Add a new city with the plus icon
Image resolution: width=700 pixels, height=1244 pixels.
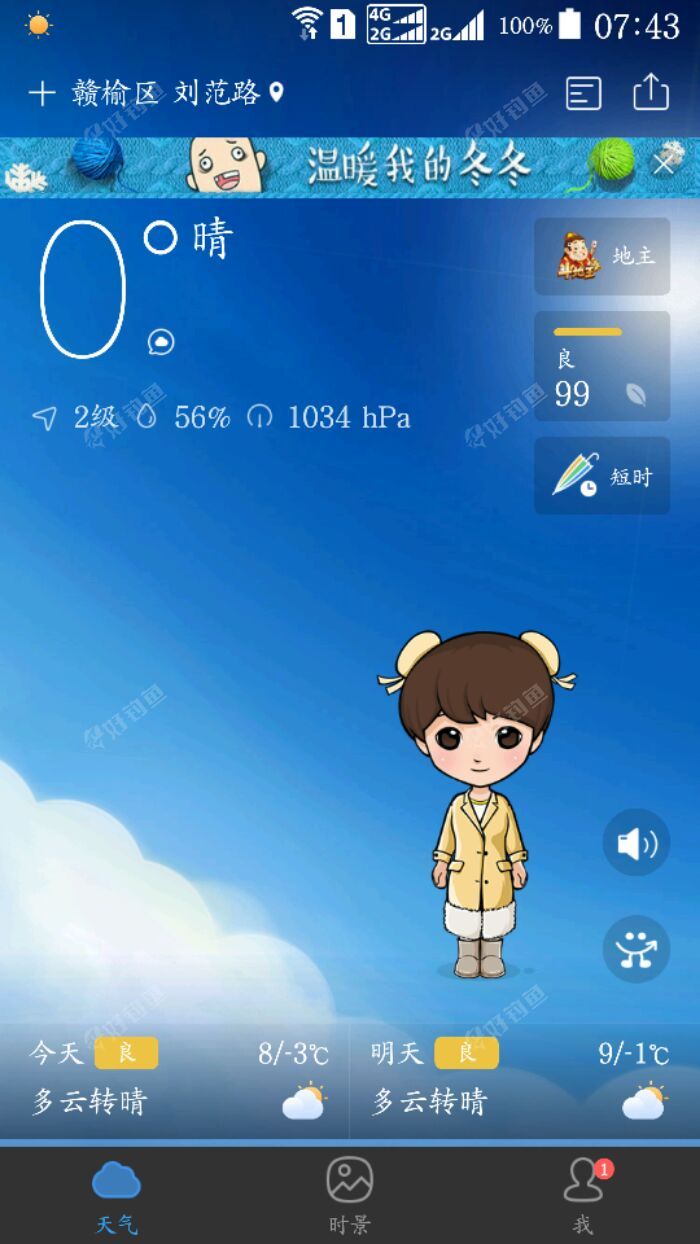tap(41, 94)
